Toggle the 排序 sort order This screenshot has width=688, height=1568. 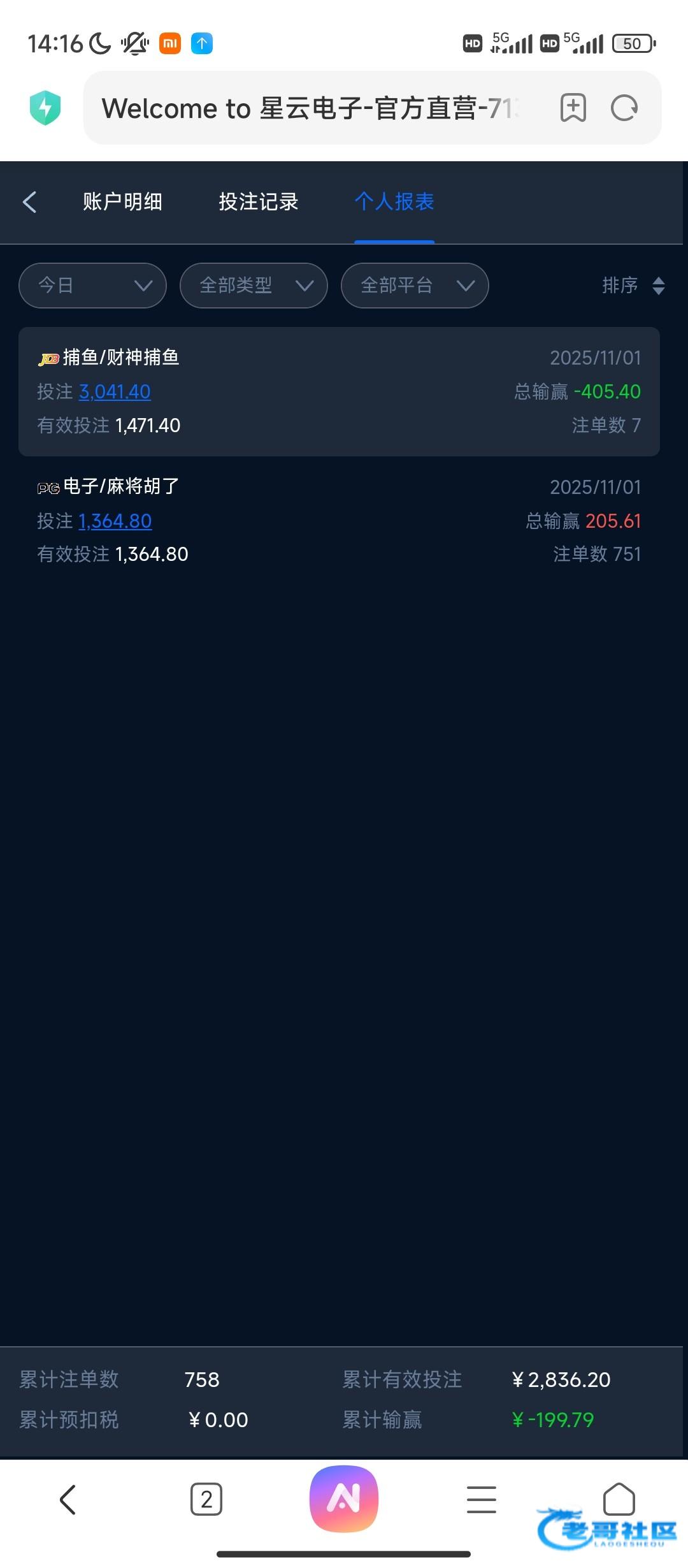(633, 286)
